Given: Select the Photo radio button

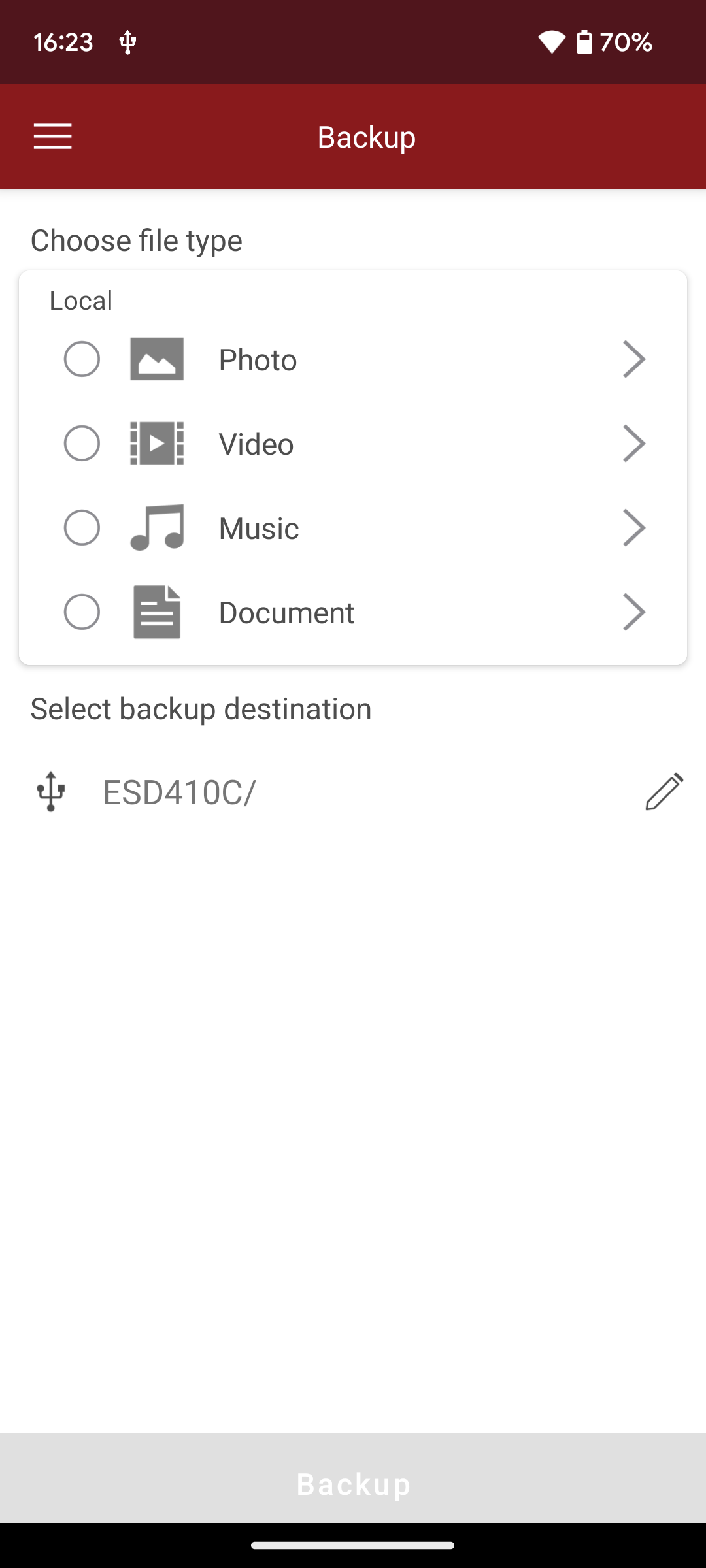Looking at the screenshot, I should pyautogui.click(x=82, y=359).
